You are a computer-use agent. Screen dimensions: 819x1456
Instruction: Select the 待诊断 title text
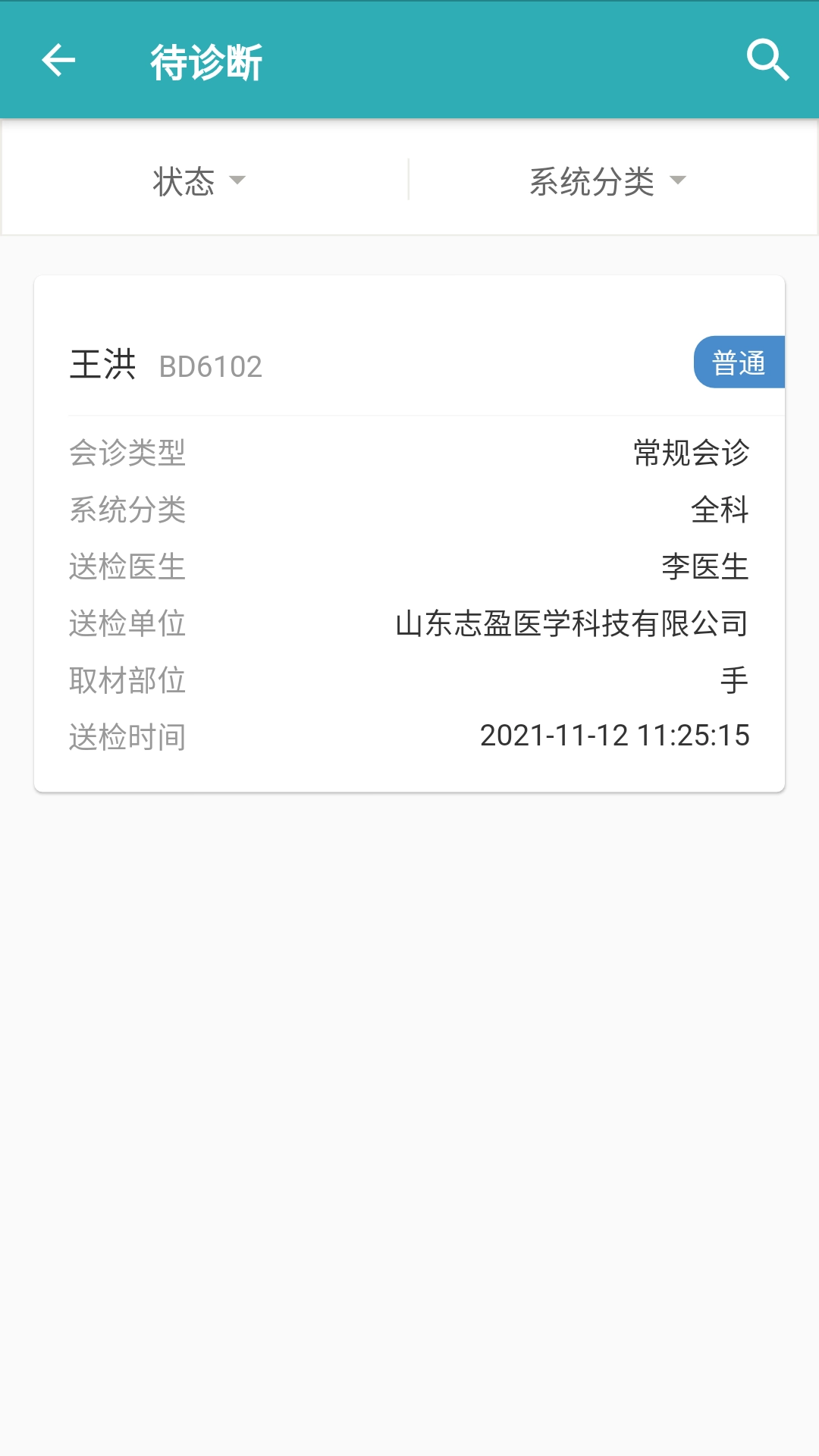point(206,62)
